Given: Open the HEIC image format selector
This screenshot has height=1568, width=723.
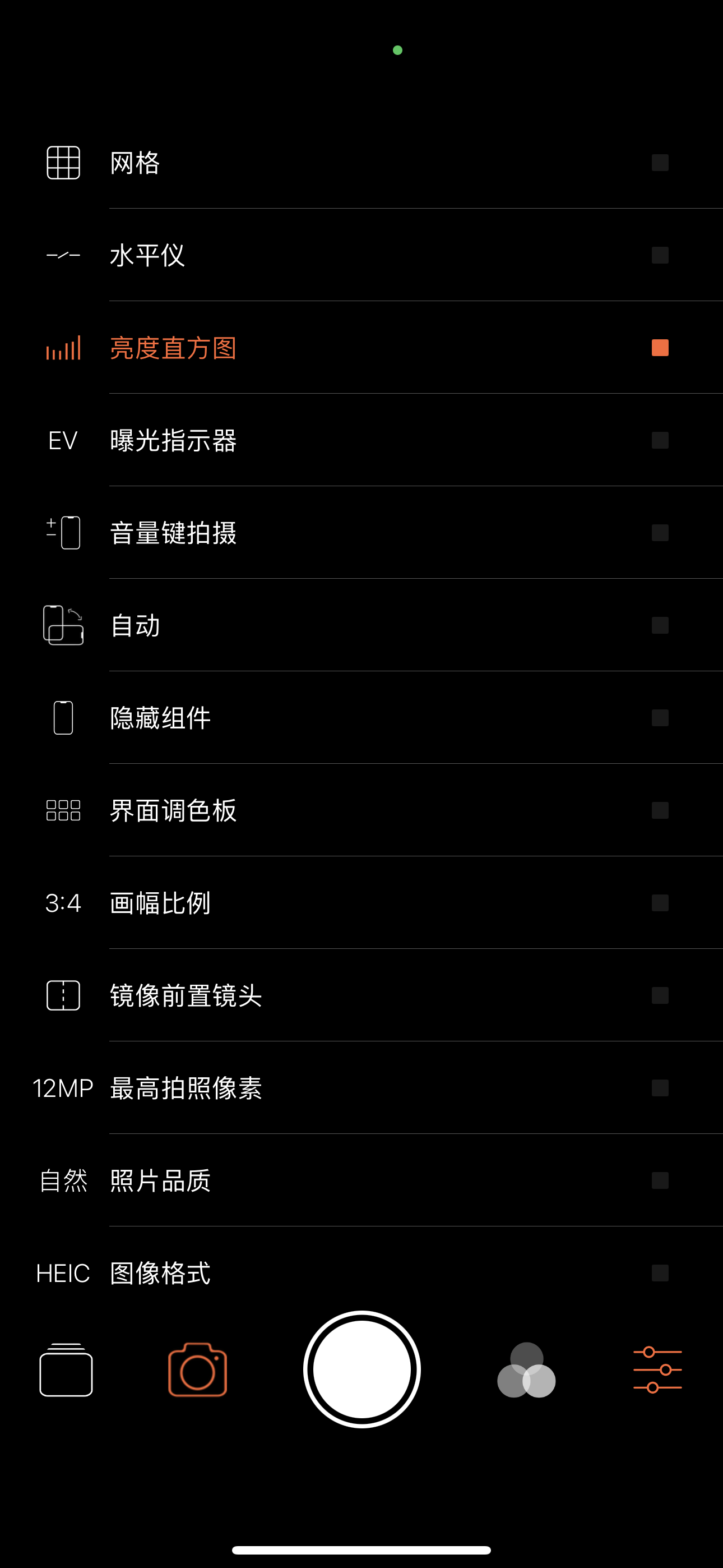Looking at the screenshot, I should [160, 1274].
